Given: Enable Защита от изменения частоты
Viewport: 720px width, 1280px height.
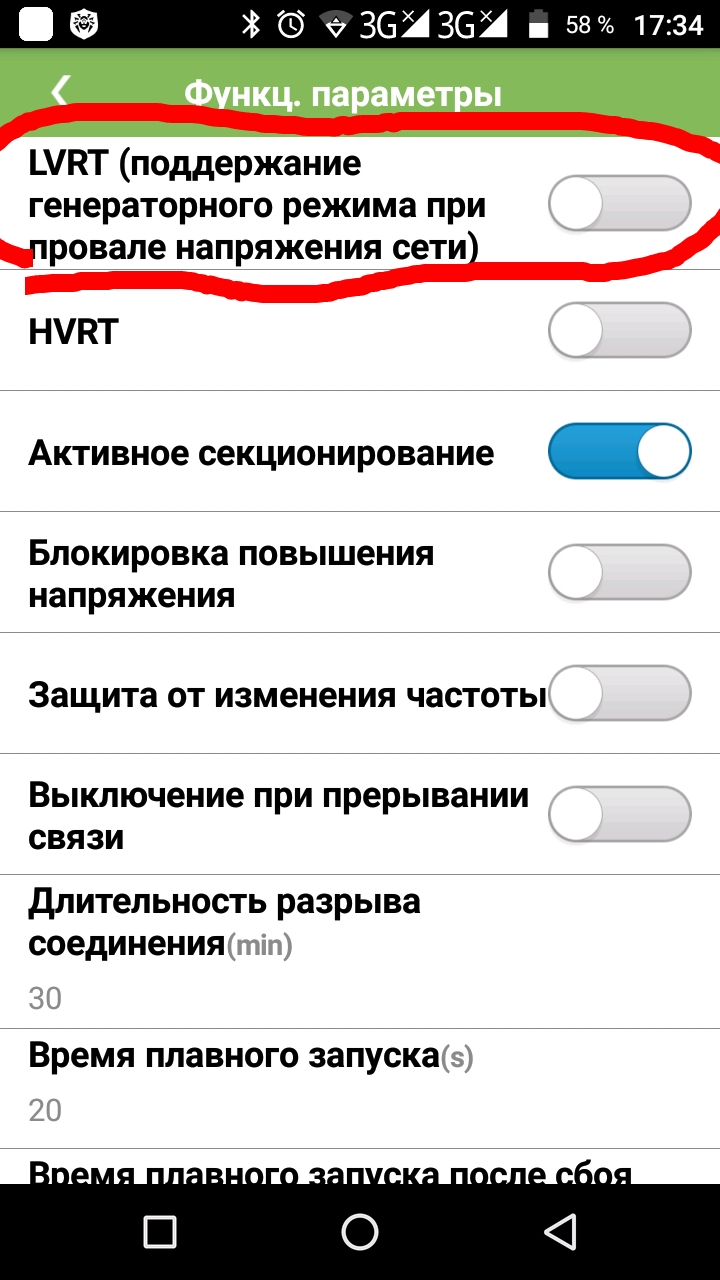Looking at the screenshot, I should [619, 693].
